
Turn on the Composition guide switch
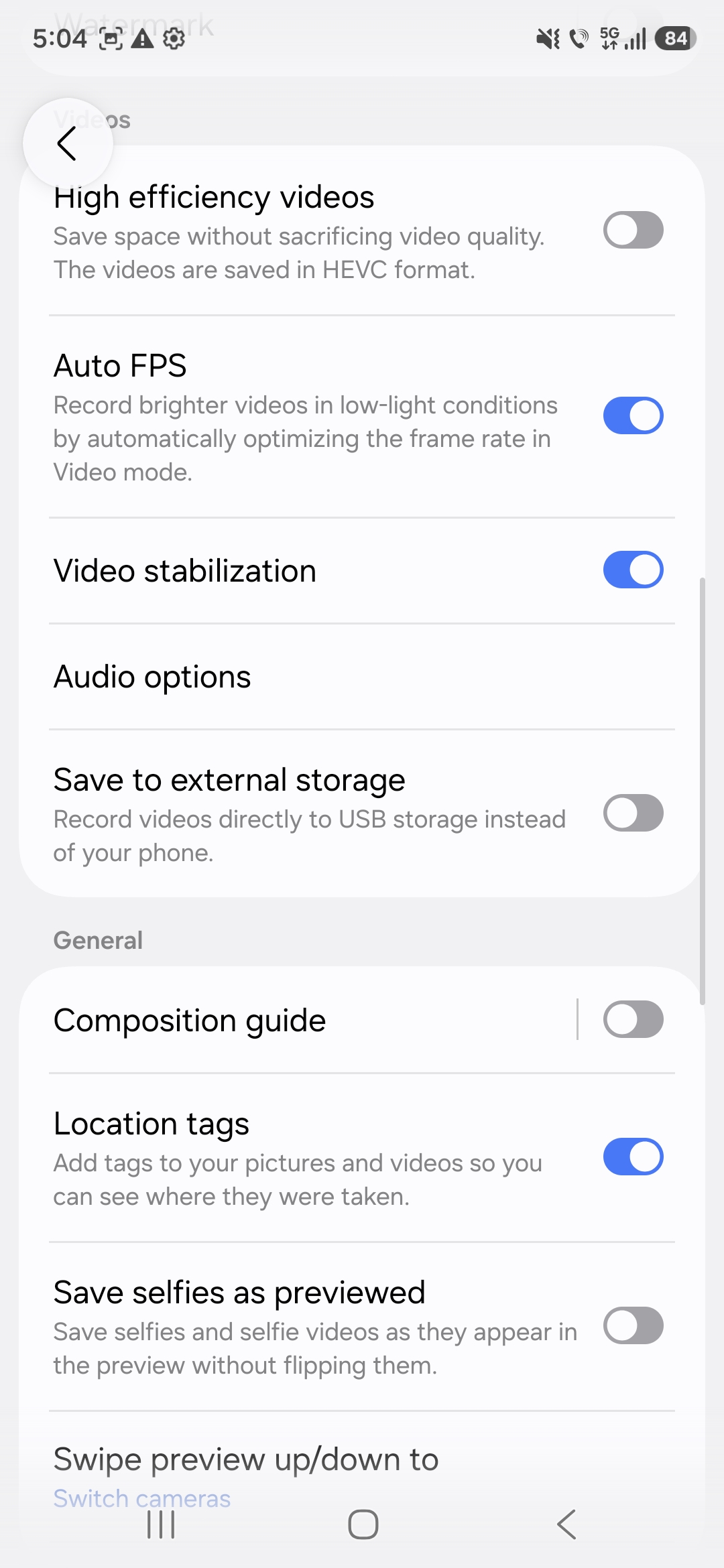(x=633, y=1019)
